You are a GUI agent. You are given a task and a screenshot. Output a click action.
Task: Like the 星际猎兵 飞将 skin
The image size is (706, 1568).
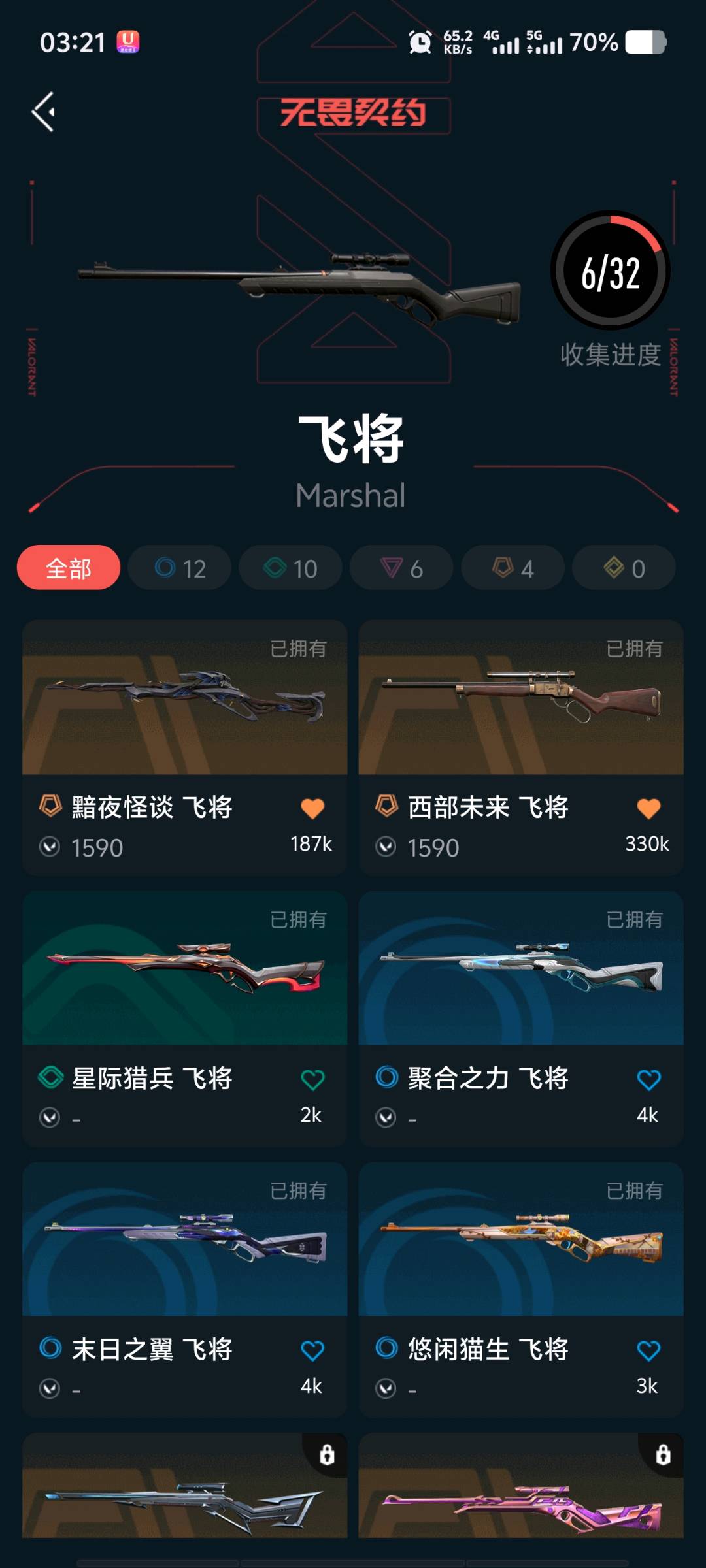312,1080
